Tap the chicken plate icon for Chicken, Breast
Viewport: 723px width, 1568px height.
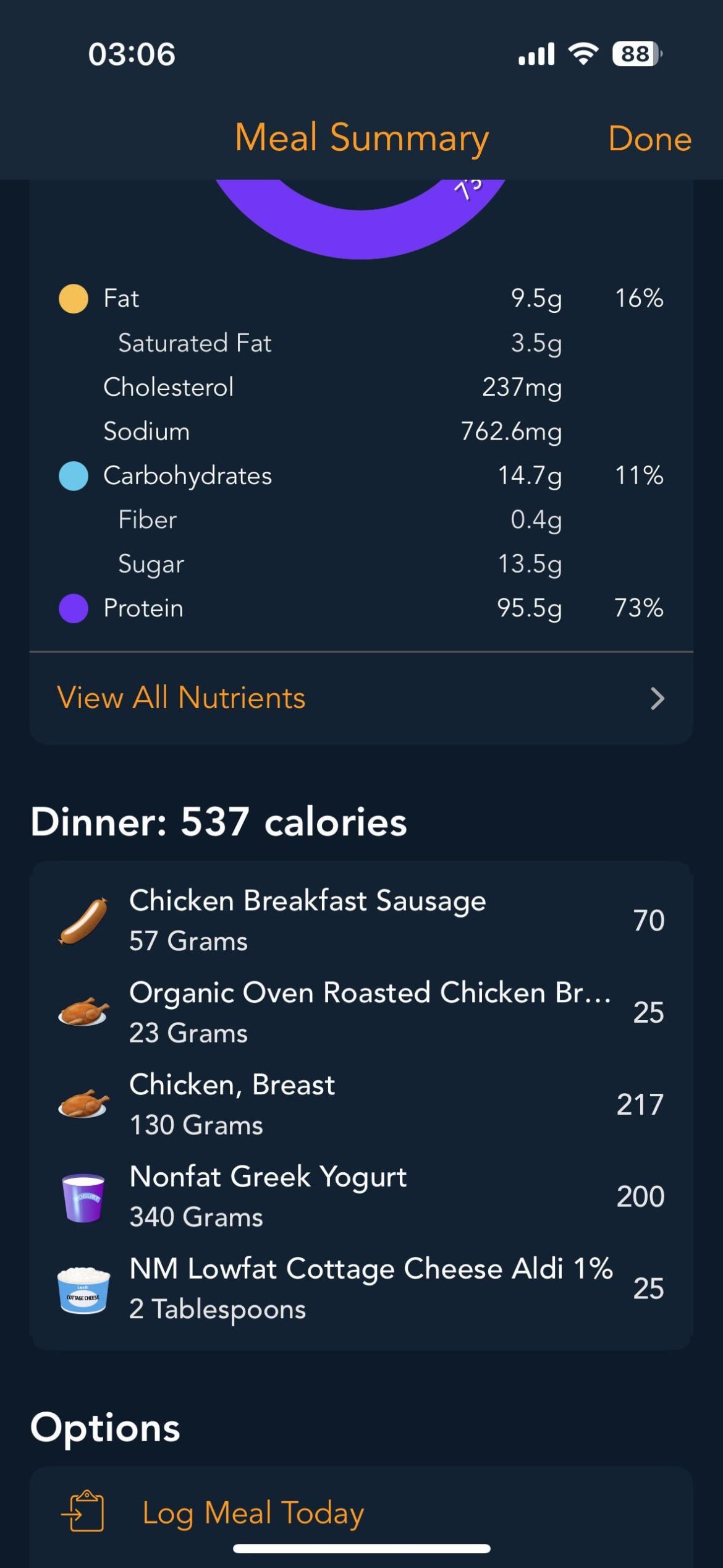[82, 1105]
